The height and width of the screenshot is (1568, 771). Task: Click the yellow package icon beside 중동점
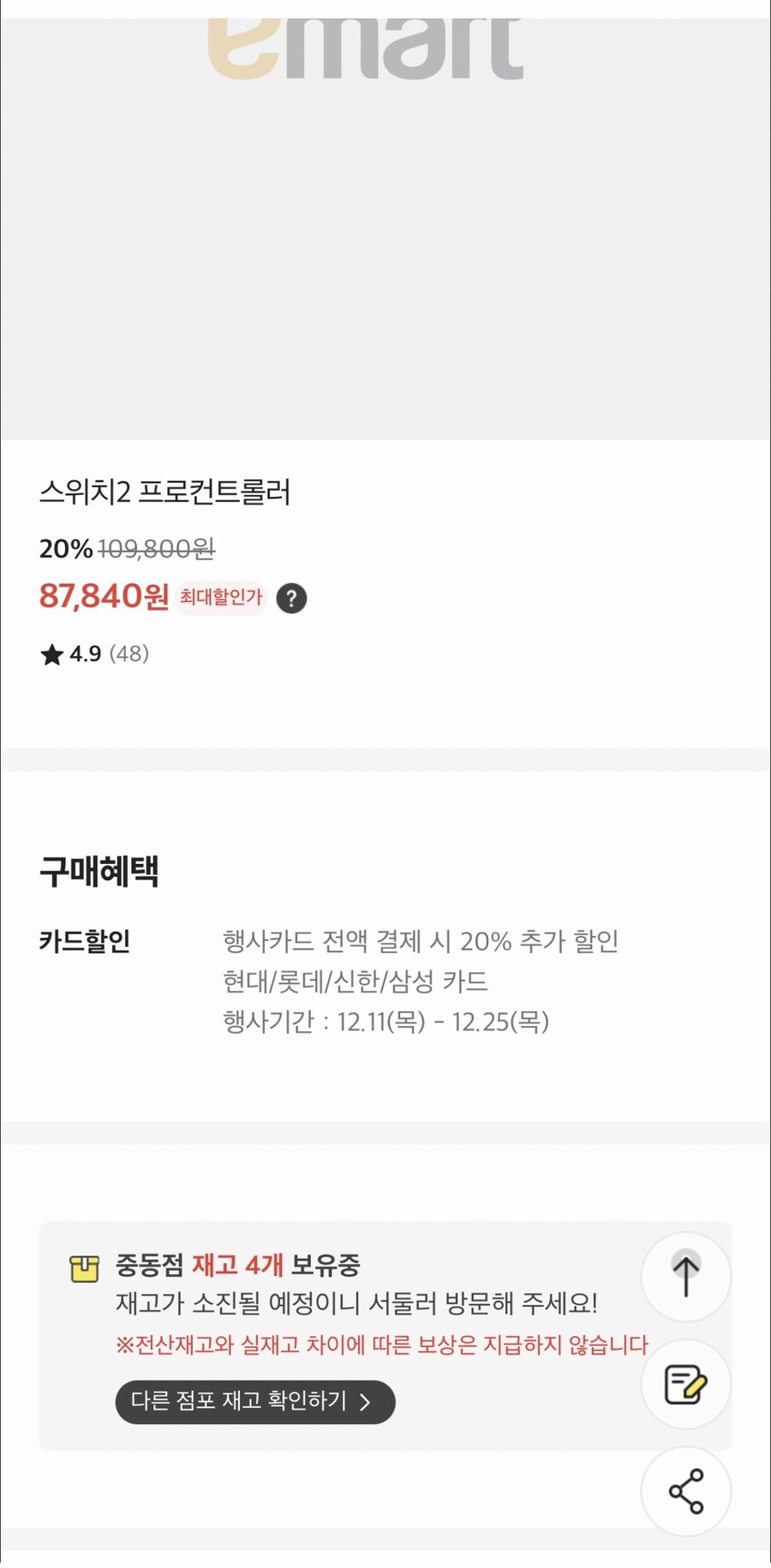(x=85, y=1265)
